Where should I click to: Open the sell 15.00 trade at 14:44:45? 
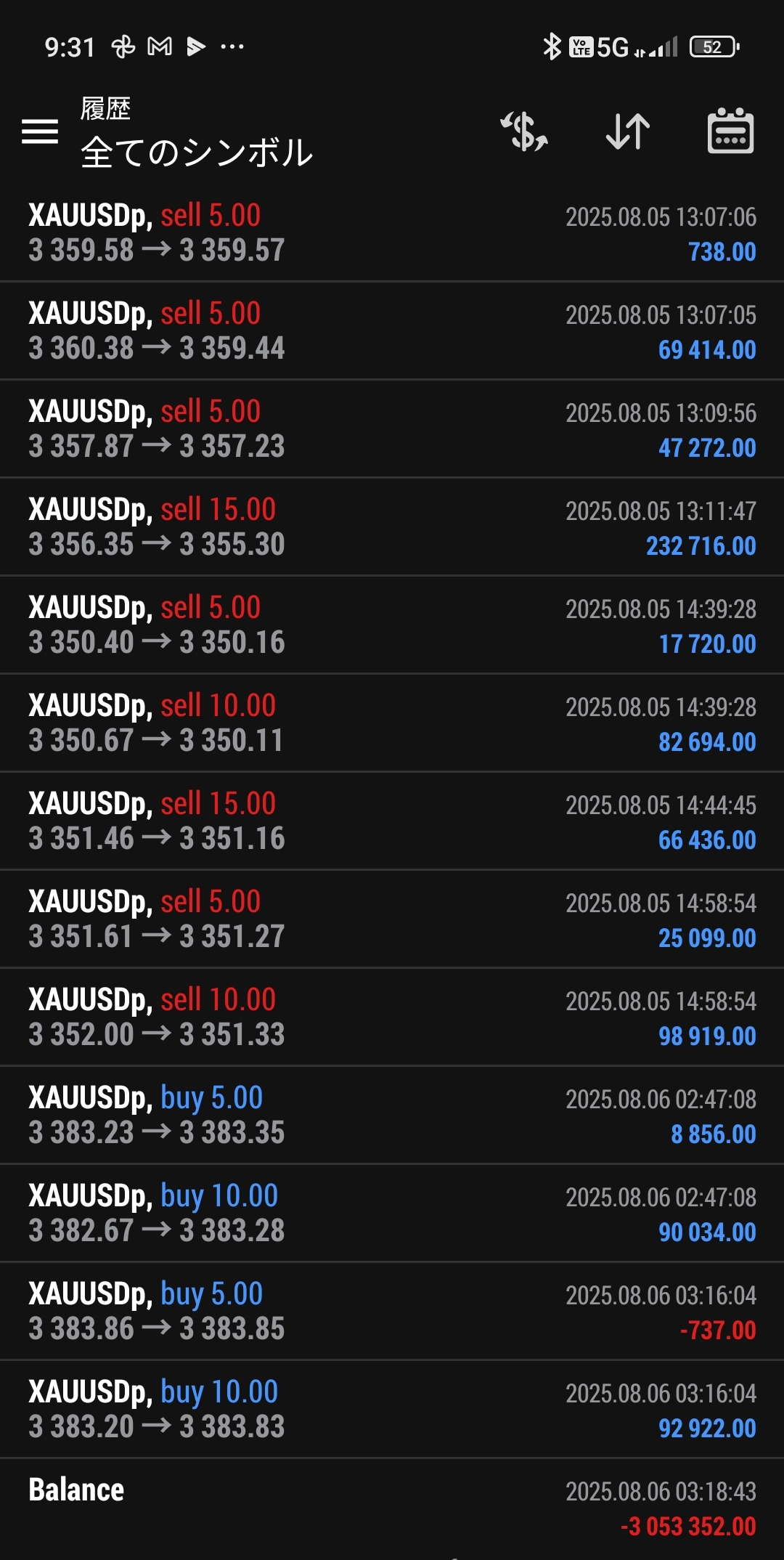[392, 821]
